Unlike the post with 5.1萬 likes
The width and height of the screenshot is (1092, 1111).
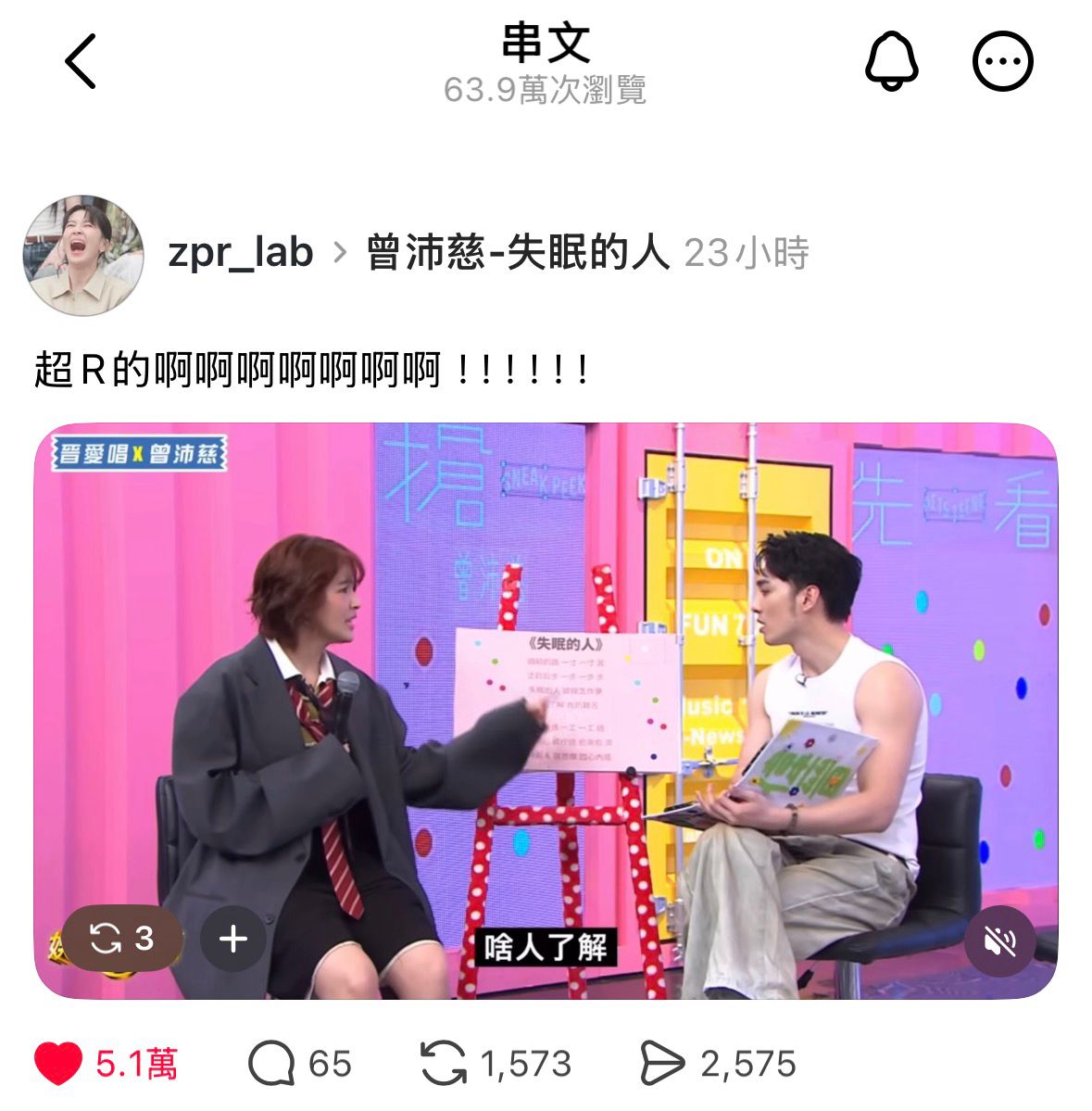click(59, 1064)
